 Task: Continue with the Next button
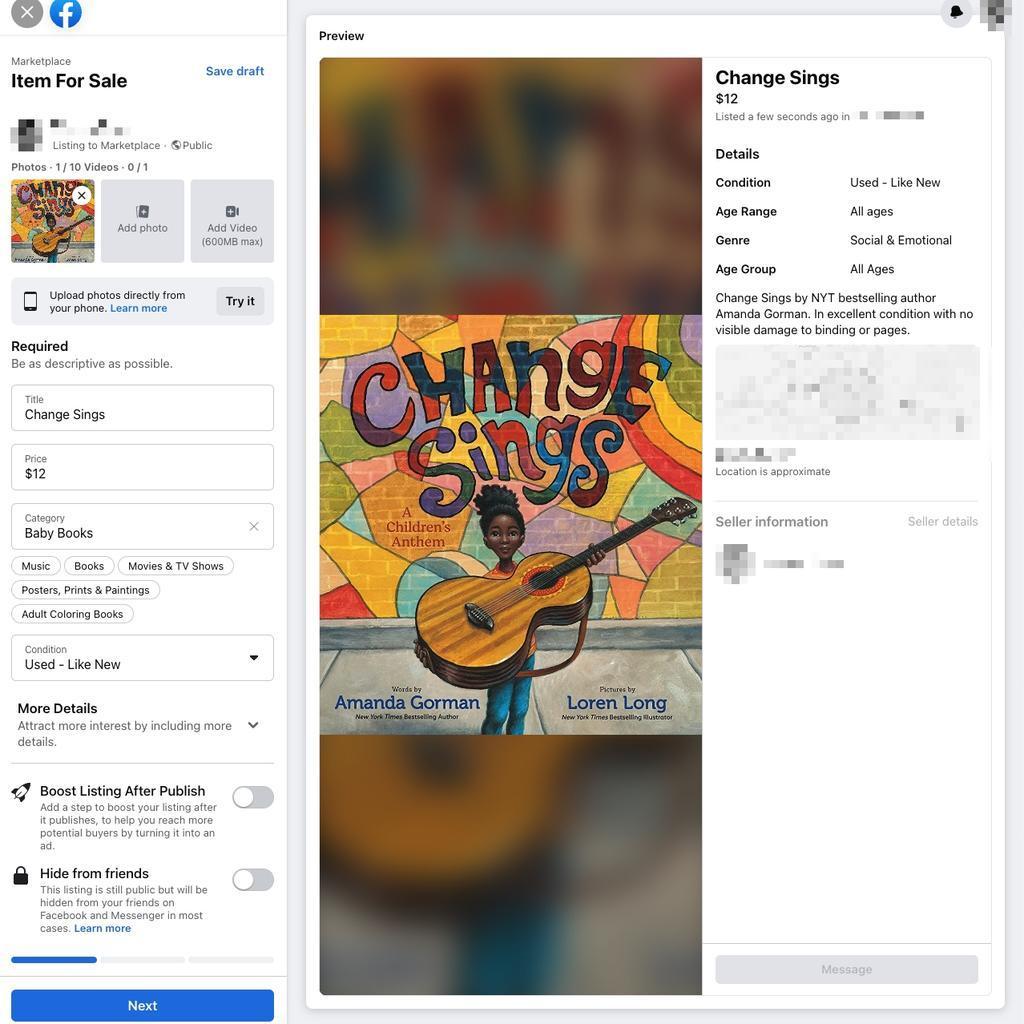pyautogui.click(x=142, y=1006)
